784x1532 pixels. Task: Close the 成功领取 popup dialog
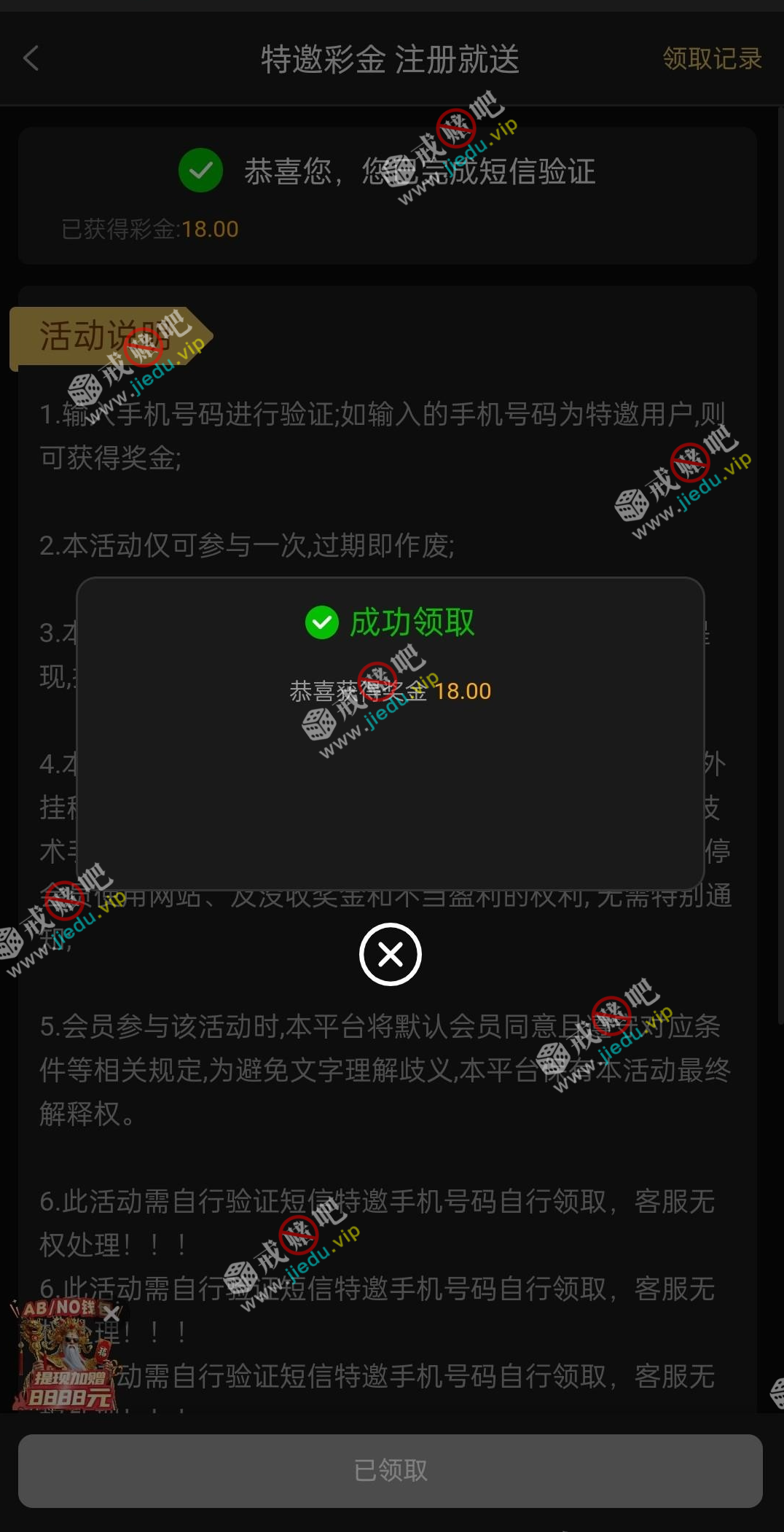coord(391,954)
